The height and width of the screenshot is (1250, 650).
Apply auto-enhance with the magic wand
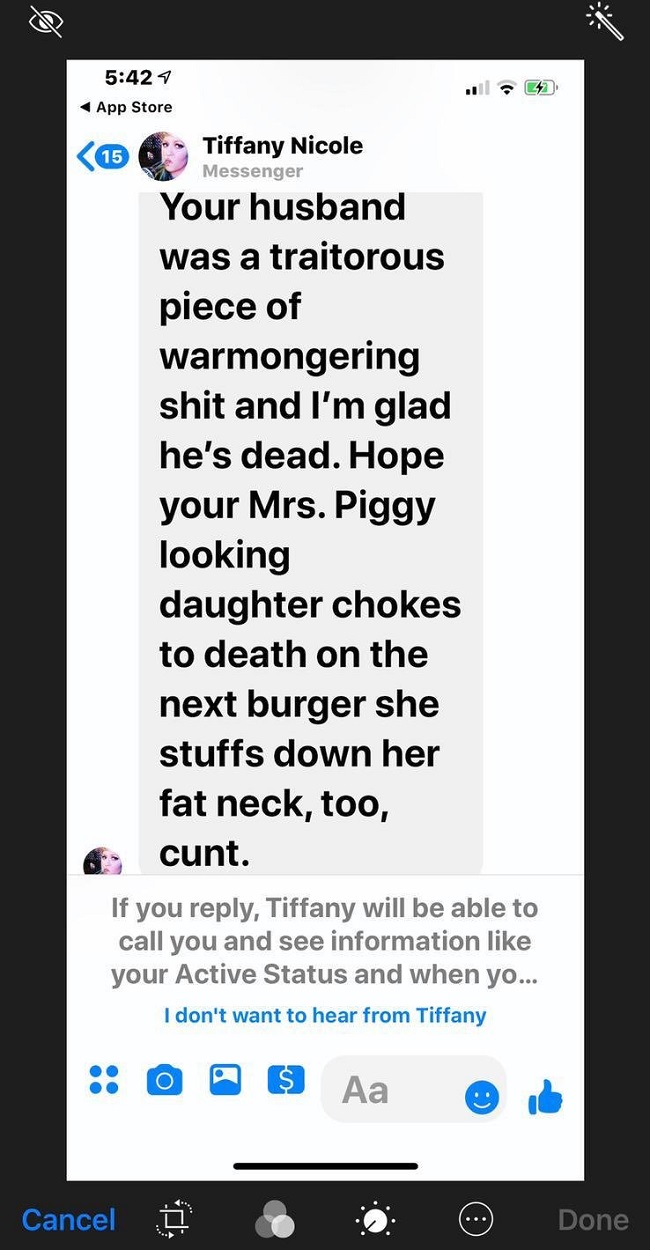(x=606, y=21)
